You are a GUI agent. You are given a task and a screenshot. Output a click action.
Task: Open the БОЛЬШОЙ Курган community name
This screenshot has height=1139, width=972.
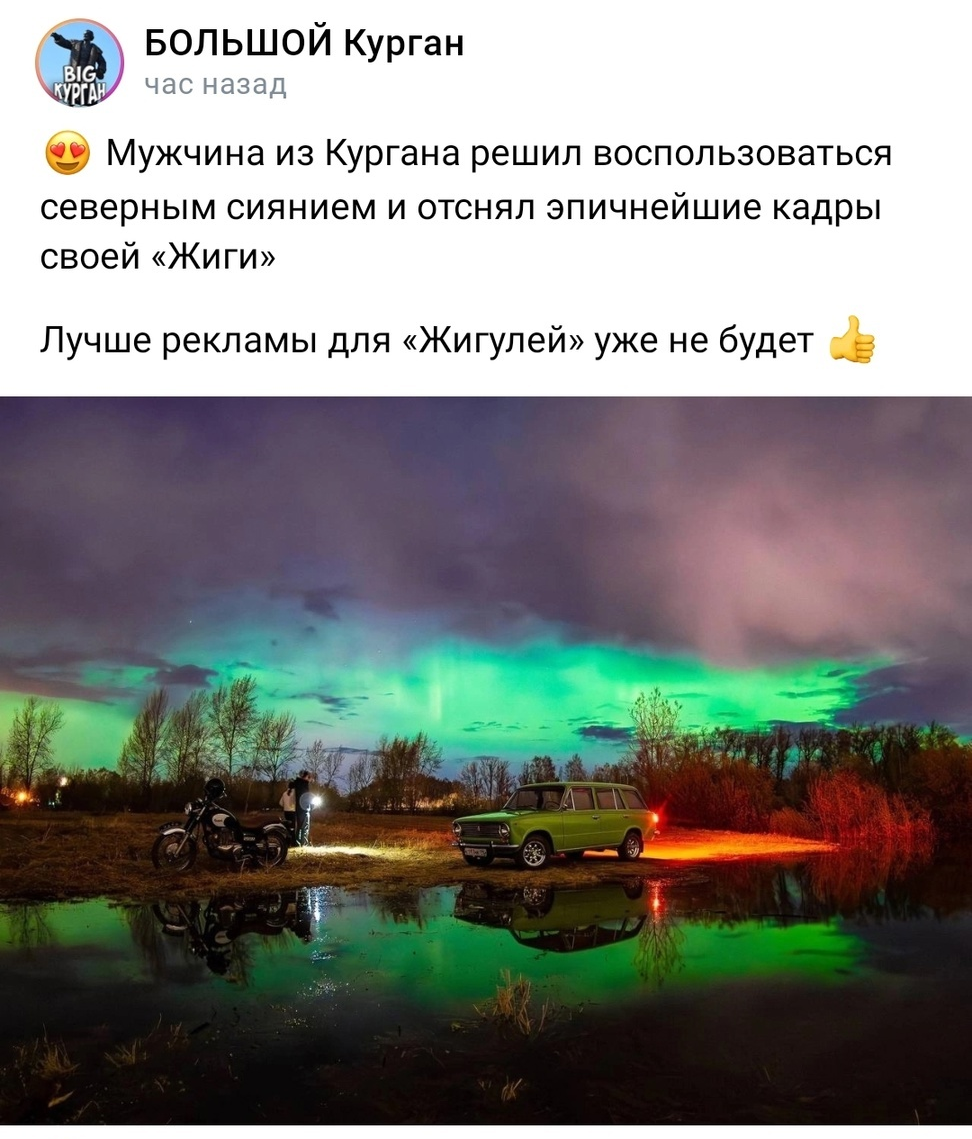tap(304, 43)
